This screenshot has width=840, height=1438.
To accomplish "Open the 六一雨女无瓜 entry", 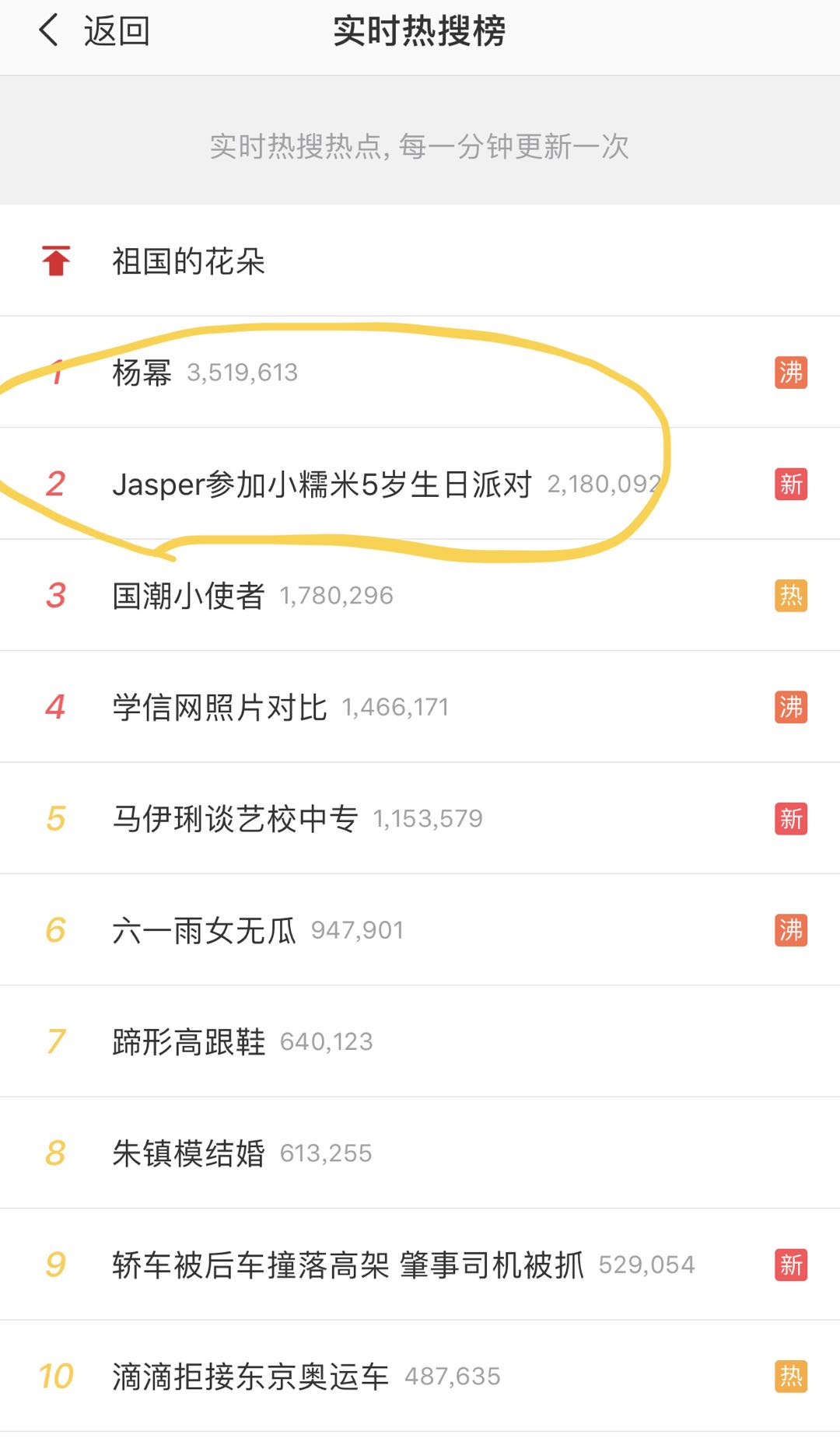I will tap(205, 931).
